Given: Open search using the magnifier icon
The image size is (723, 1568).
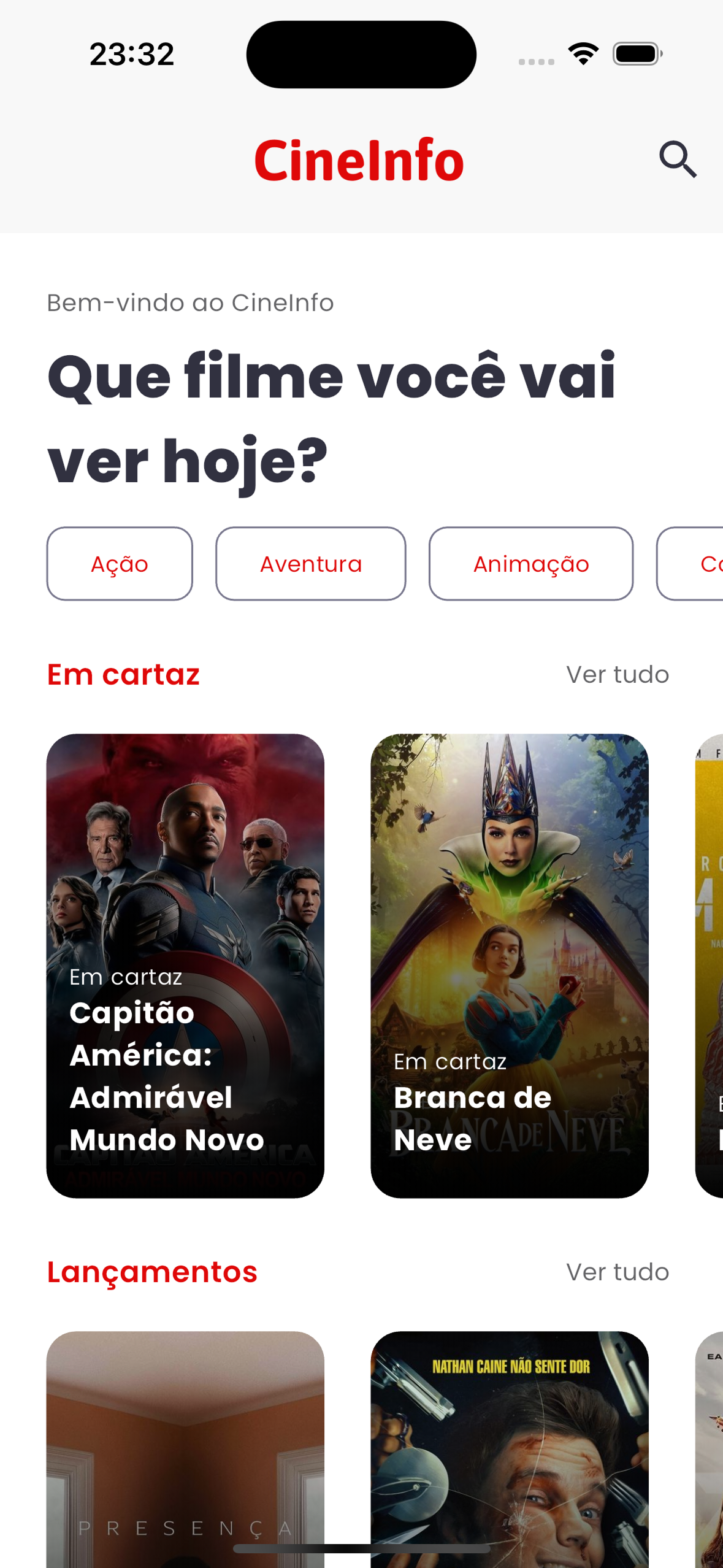Looking at the screenshot, I should (677, 159).
